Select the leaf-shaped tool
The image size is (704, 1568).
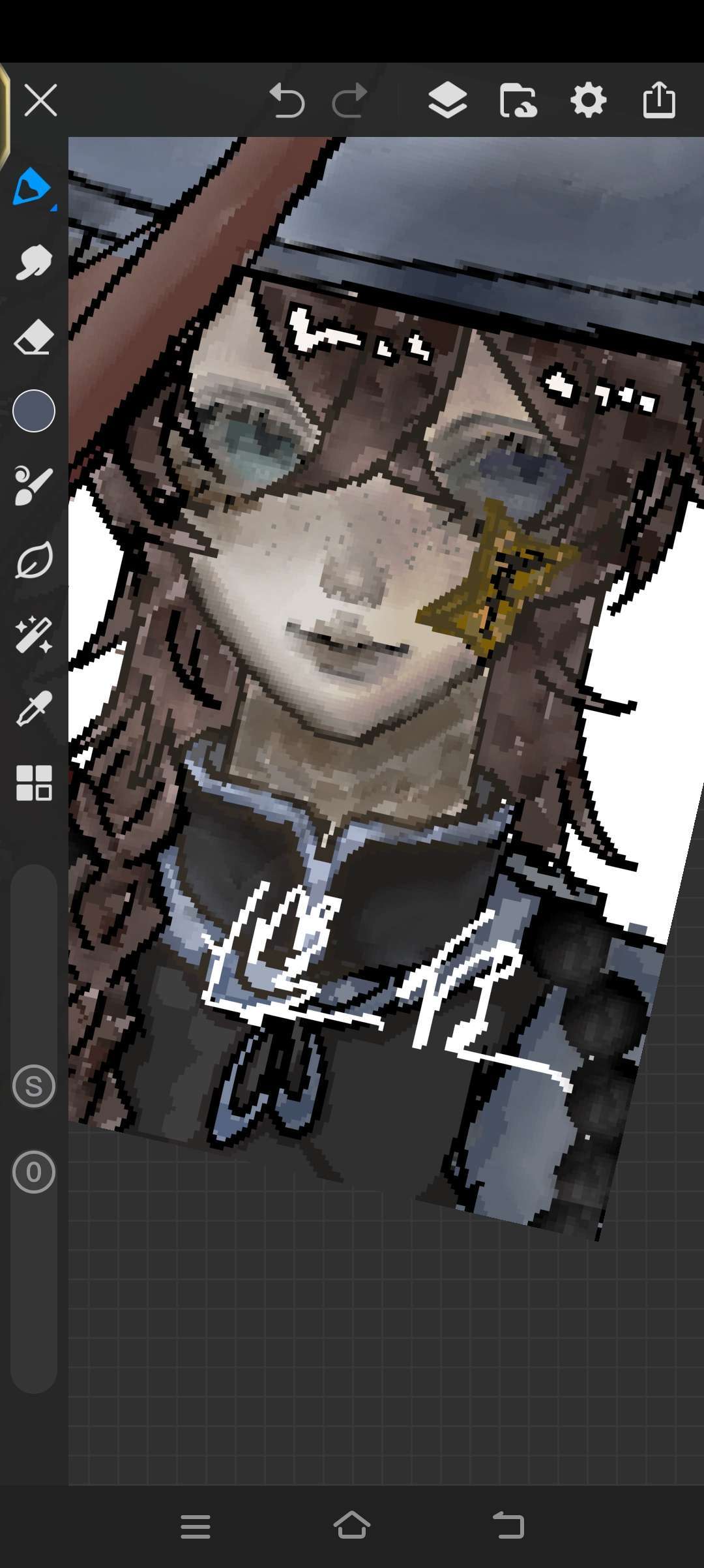pos(33,560)
